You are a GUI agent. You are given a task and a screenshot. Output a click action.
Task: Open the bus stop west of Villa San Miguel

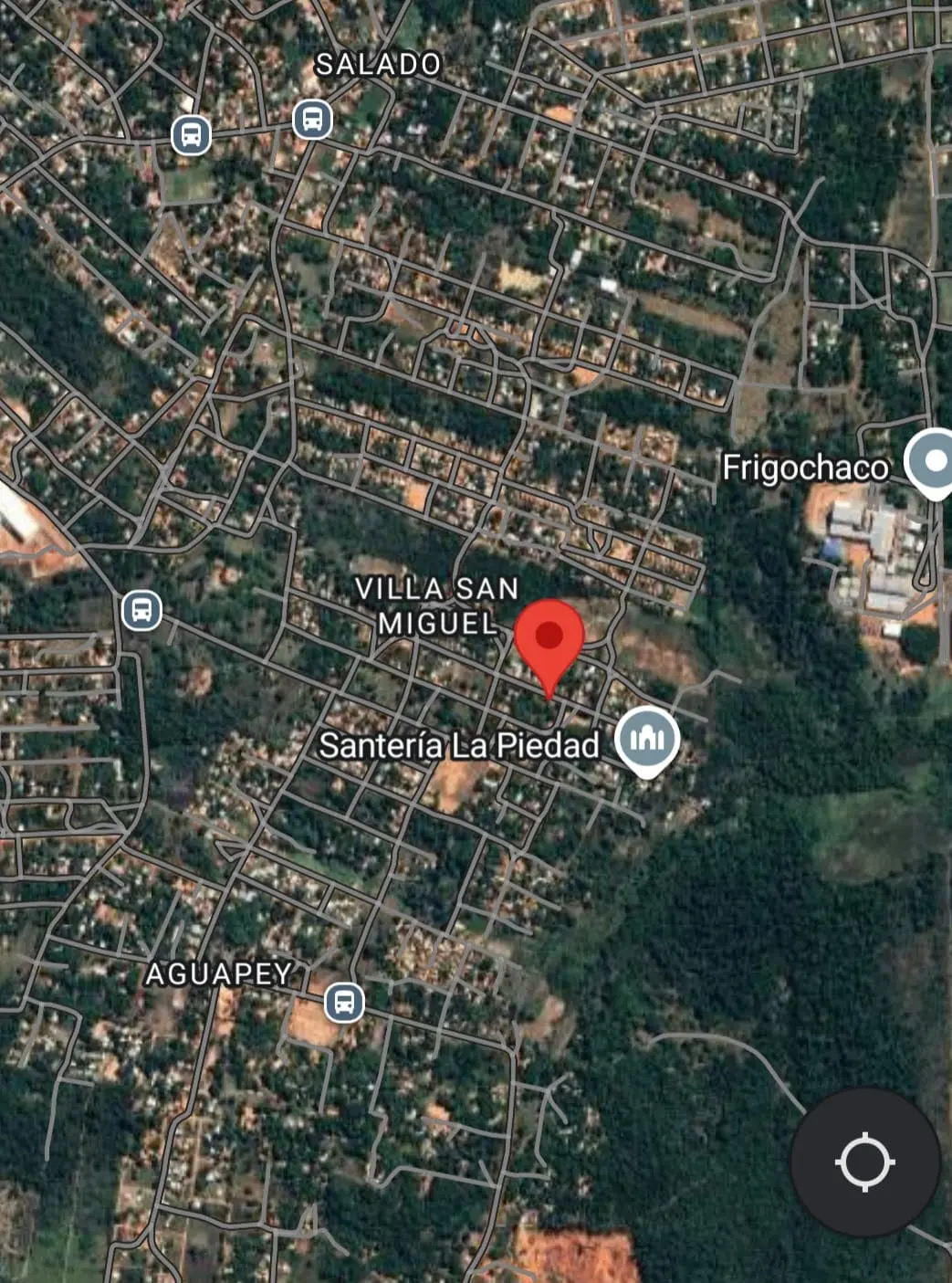[141, 609]
